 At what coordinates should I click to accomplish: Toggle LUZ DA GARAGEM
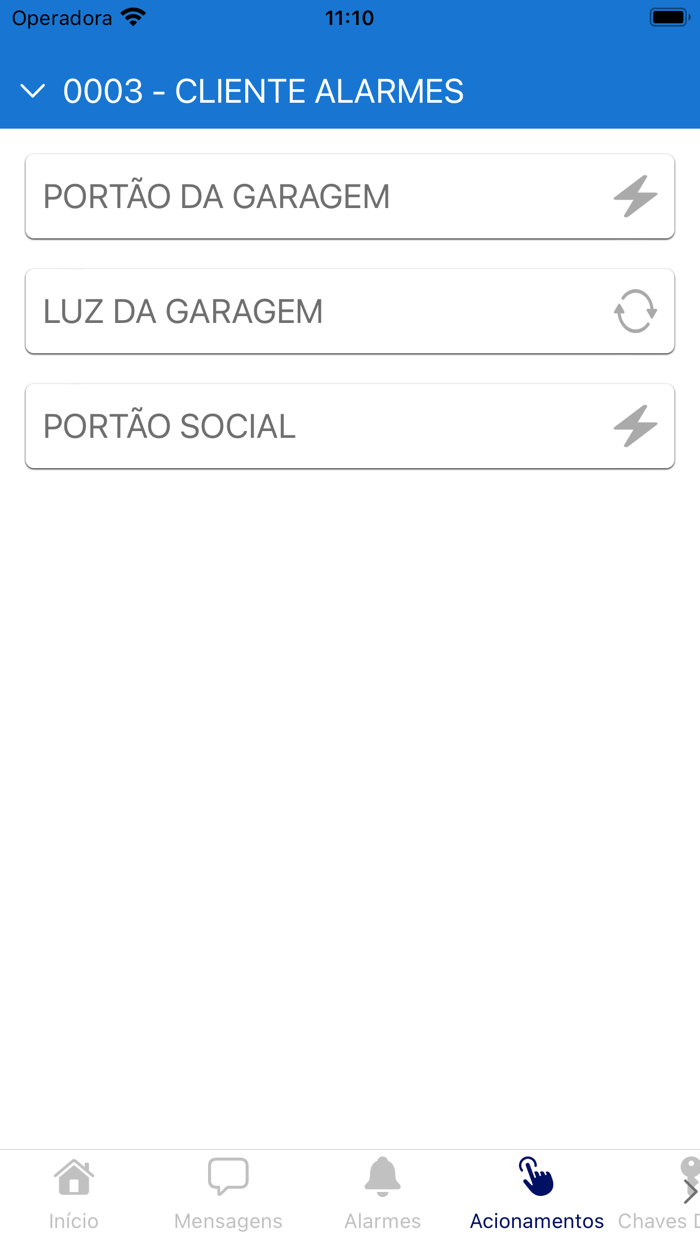[349, 312]
